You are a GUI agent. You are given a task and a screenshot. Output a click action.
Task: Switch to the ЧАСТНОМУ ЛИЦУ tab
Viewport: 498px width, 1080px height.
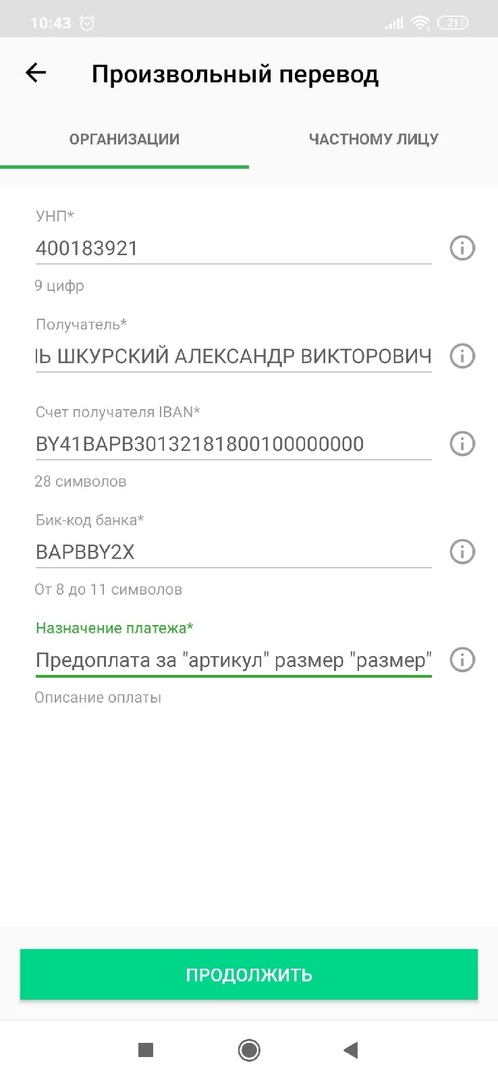tap(373, 139)
